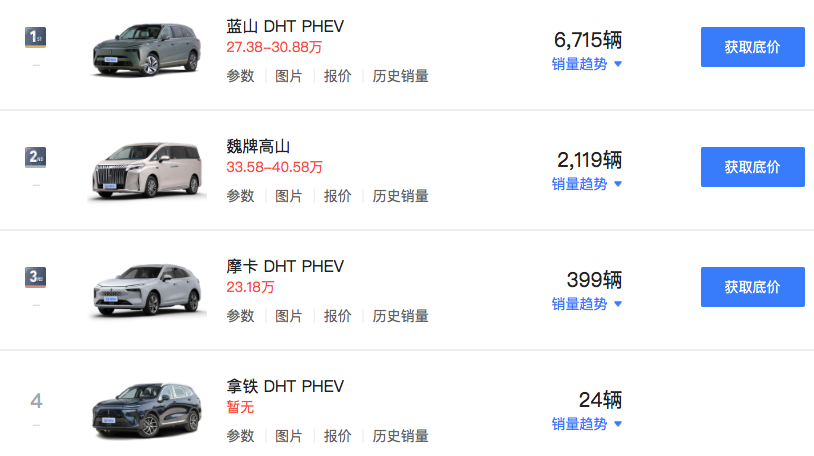The width and height of the screenshot is (814, 456).
Task: Open 参数 for 蓝山 DHT PHEV
Action: [x=240, y=76]
